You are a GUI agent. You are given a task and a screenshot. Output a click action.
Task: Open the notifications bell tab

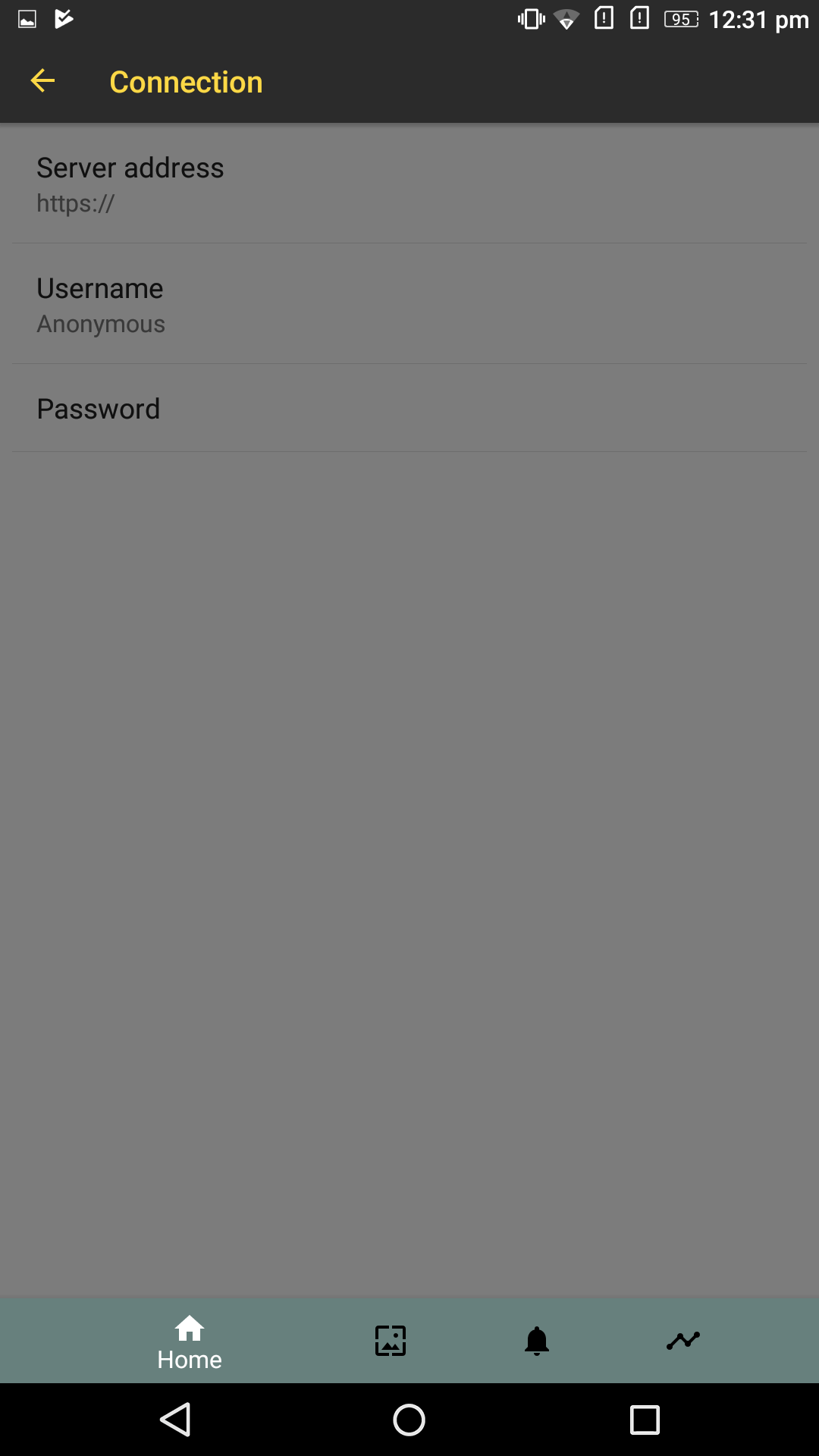537,1341
